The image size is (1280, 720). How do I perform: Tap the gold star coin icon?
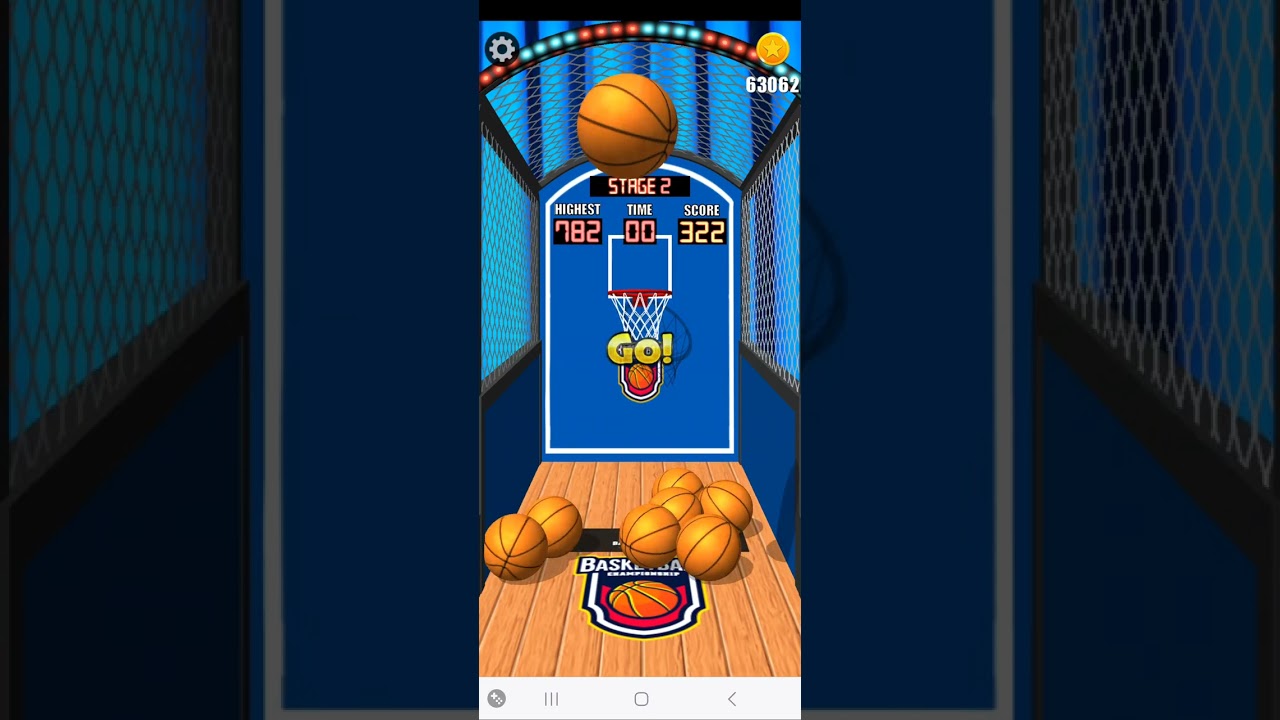coord(772,49)
